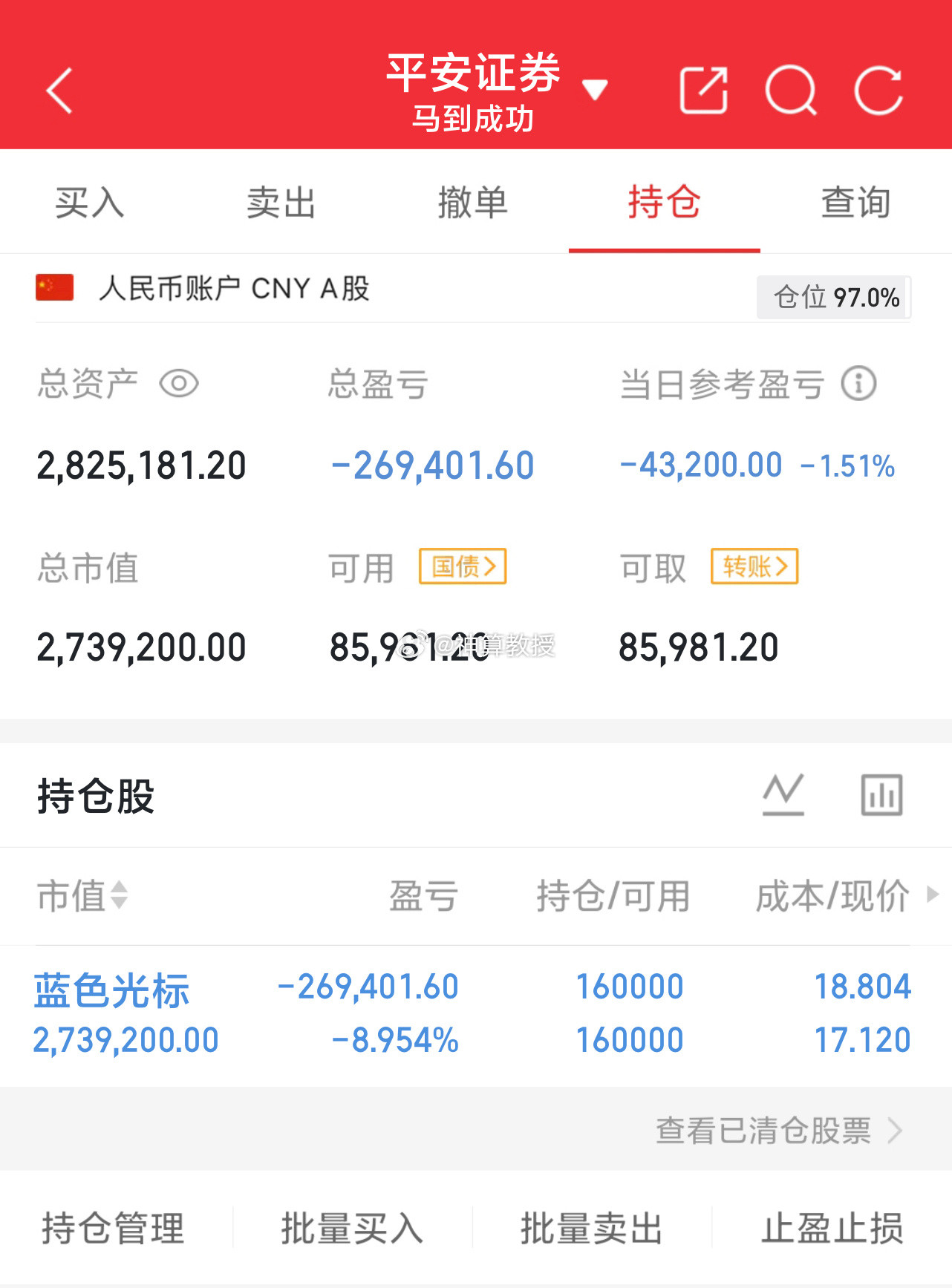Open the account switcher dropdown beside 平安证券

point(595,88)
